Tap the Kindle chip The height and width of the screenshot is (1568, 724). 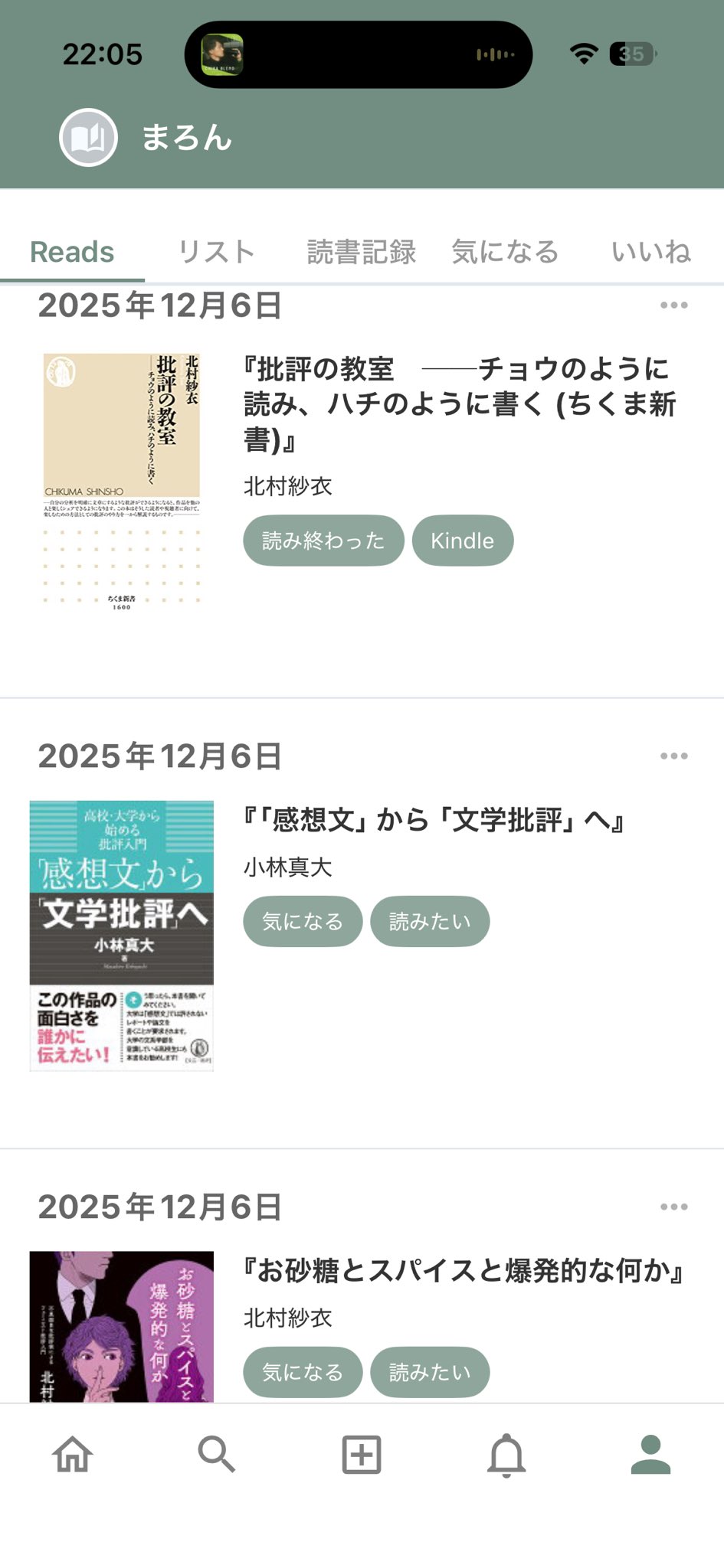coord(462,541)
